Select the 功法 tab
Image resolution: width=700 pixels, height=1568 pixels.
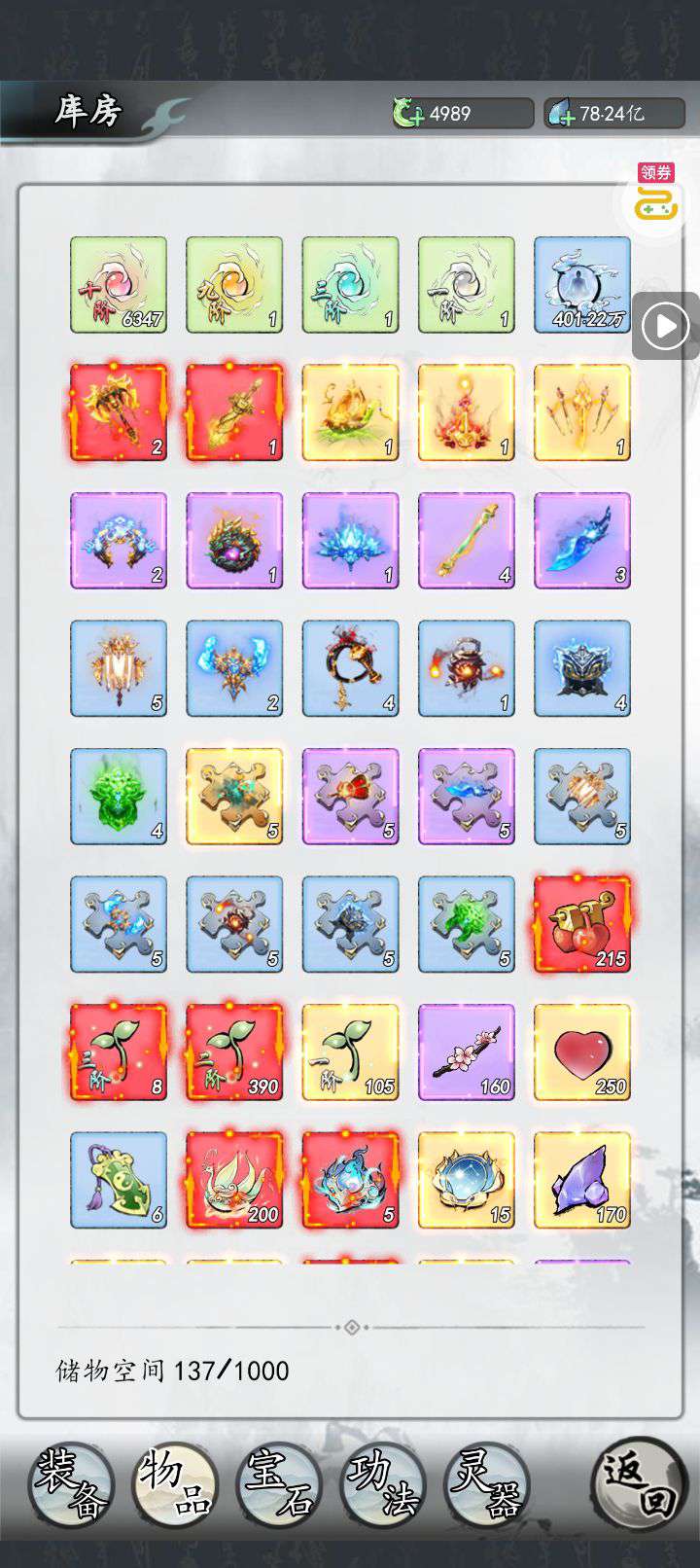click(383, 1485)
